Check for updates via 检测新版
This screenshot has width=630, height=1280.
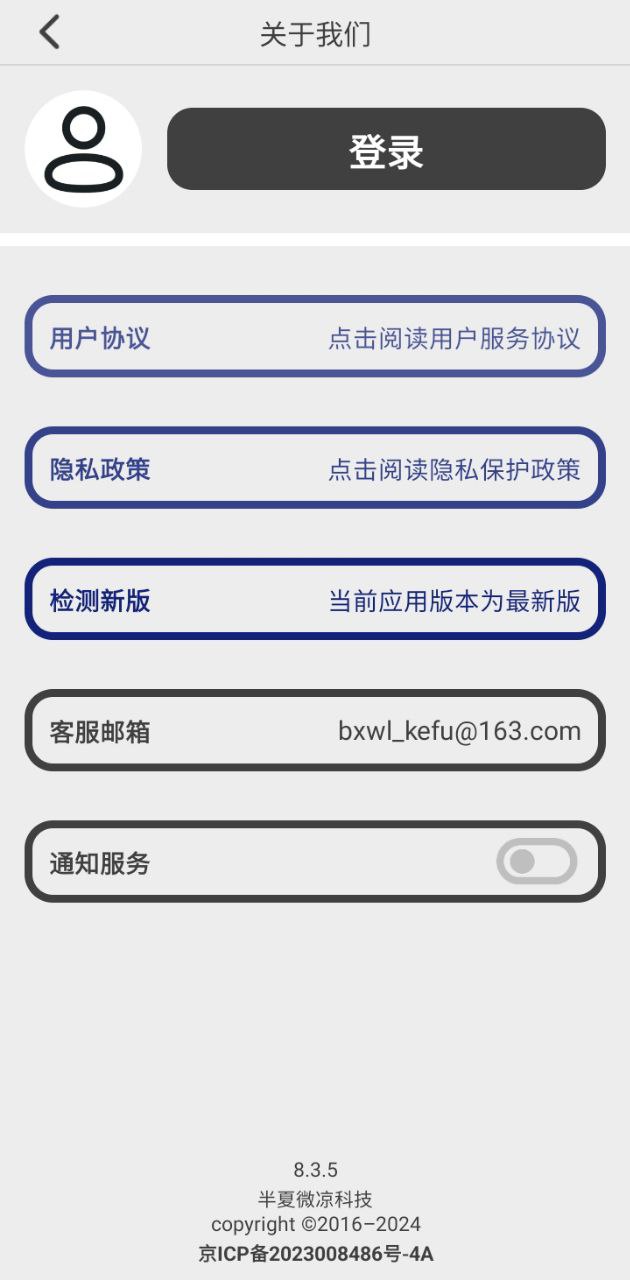coord(315,600)
